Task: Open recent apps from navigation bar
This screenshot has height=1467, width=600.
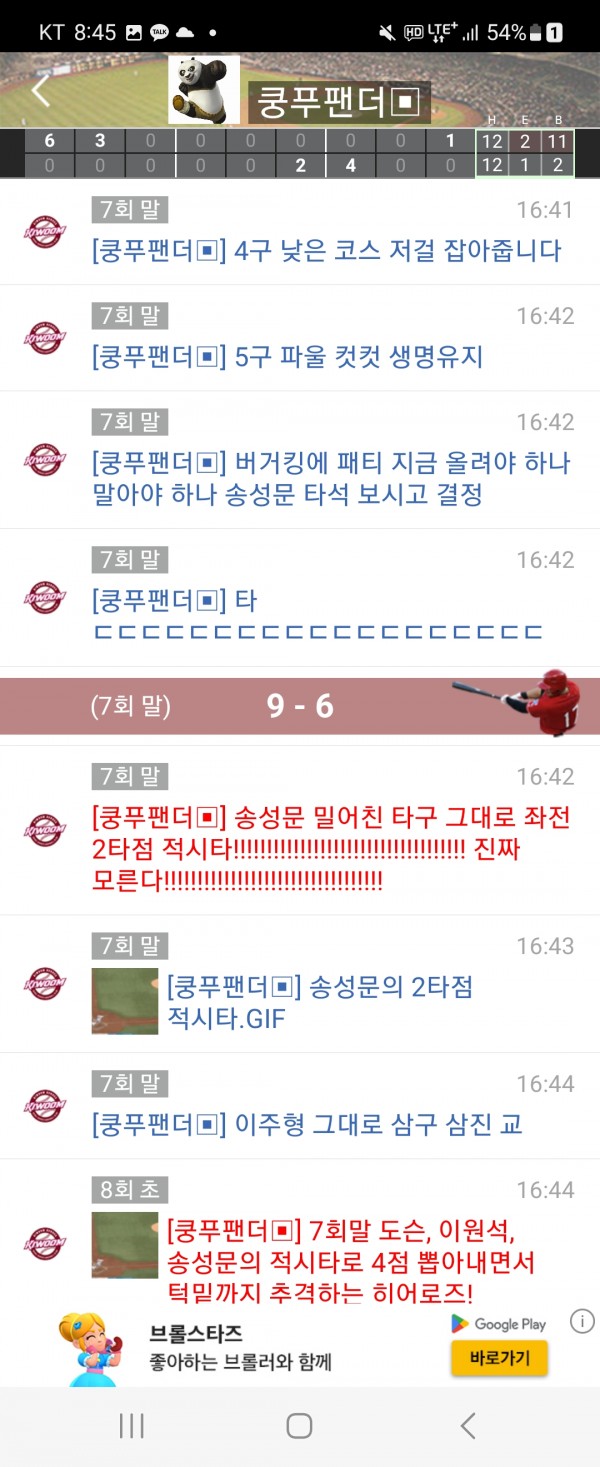Action: [x=132, y=1426]
